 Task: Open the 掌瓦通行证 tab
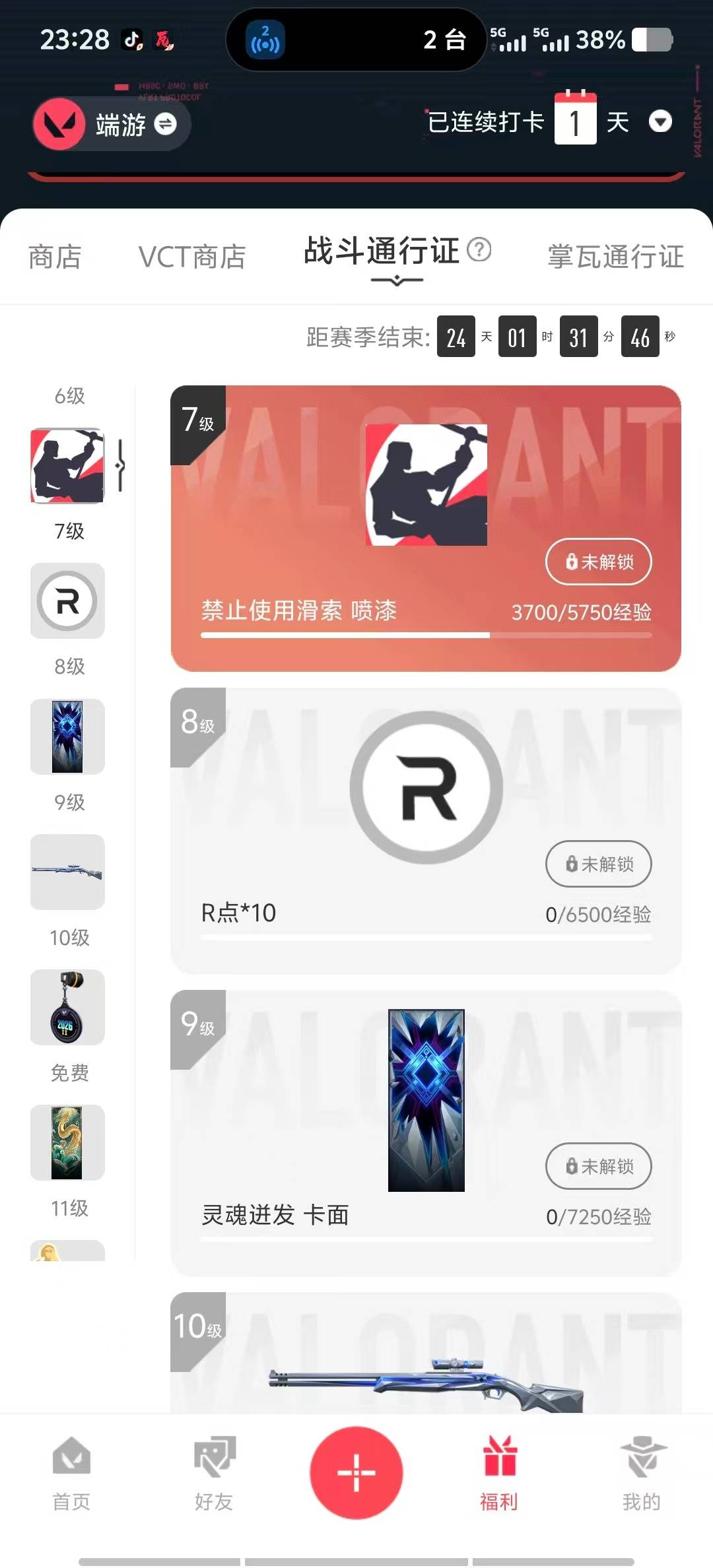click(615, 257)
